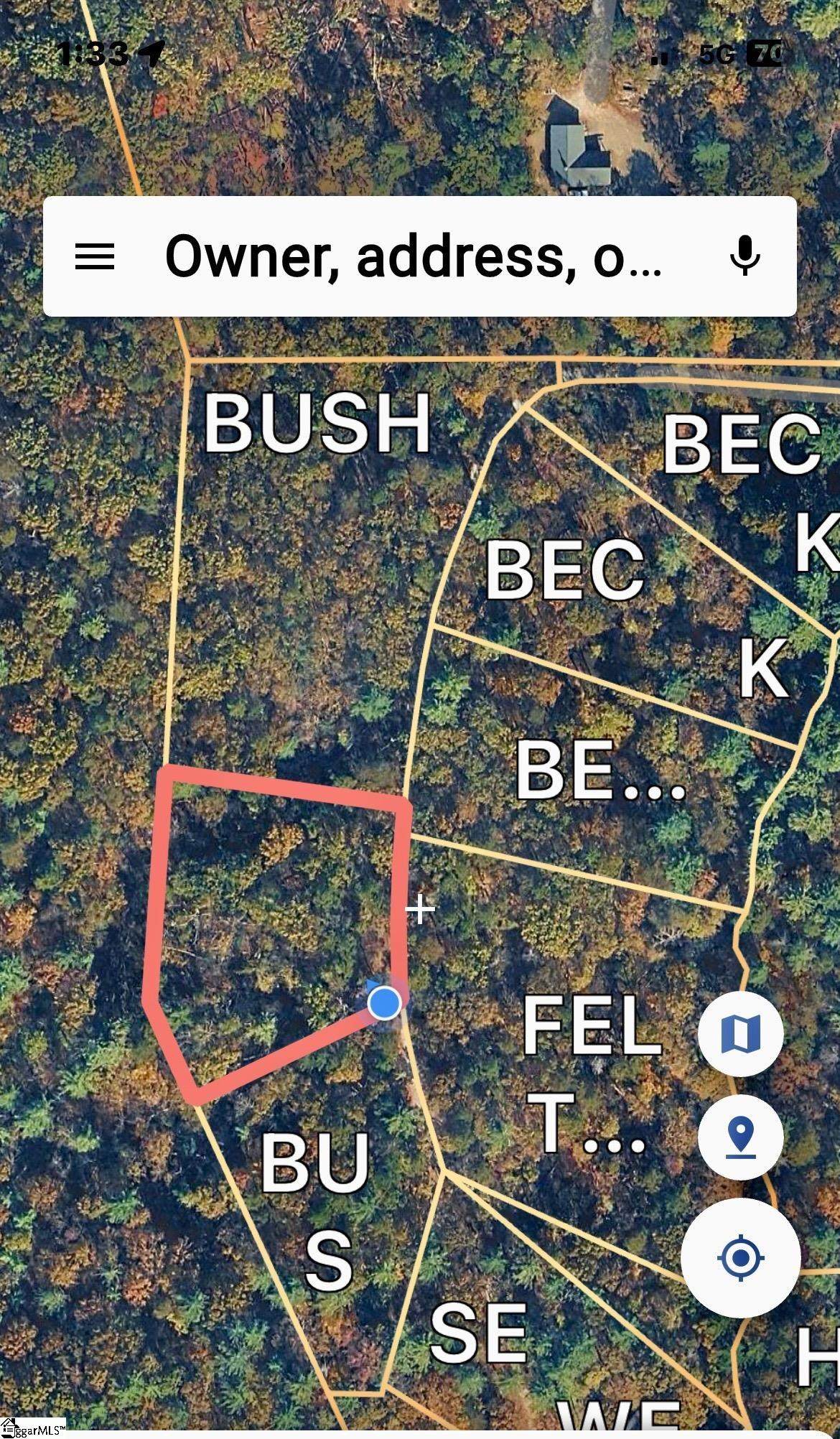Viewport: 840px width, 1439px height.
Task: Start voice search with microphone
Action: pos(745,256)
